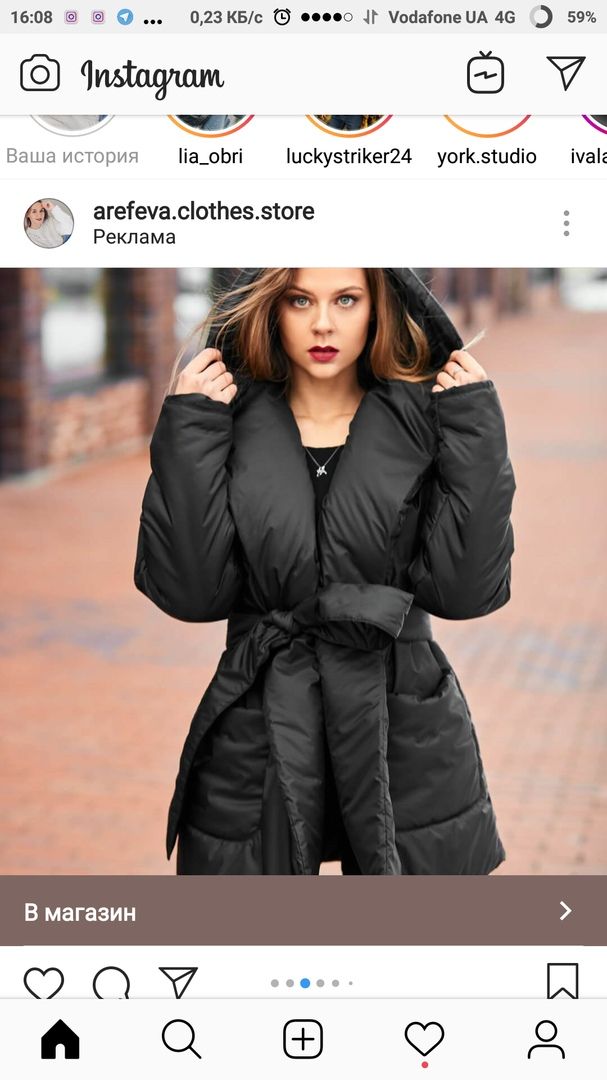Screen dimensions: 607x1080
Task: Tap the black coat ad photo
Action: click(x=303, y=570)
